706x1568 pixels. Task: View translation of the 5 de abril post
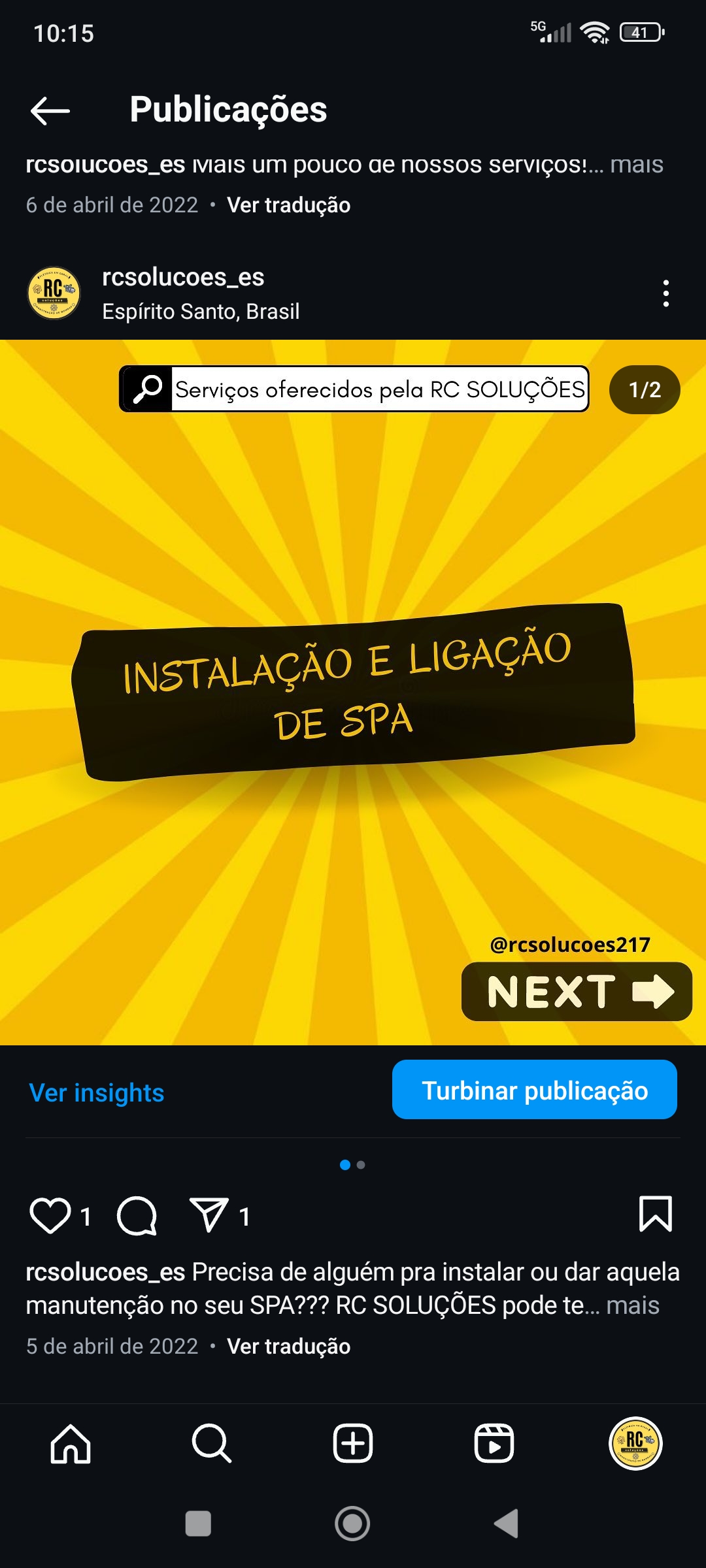(288, 1347)
